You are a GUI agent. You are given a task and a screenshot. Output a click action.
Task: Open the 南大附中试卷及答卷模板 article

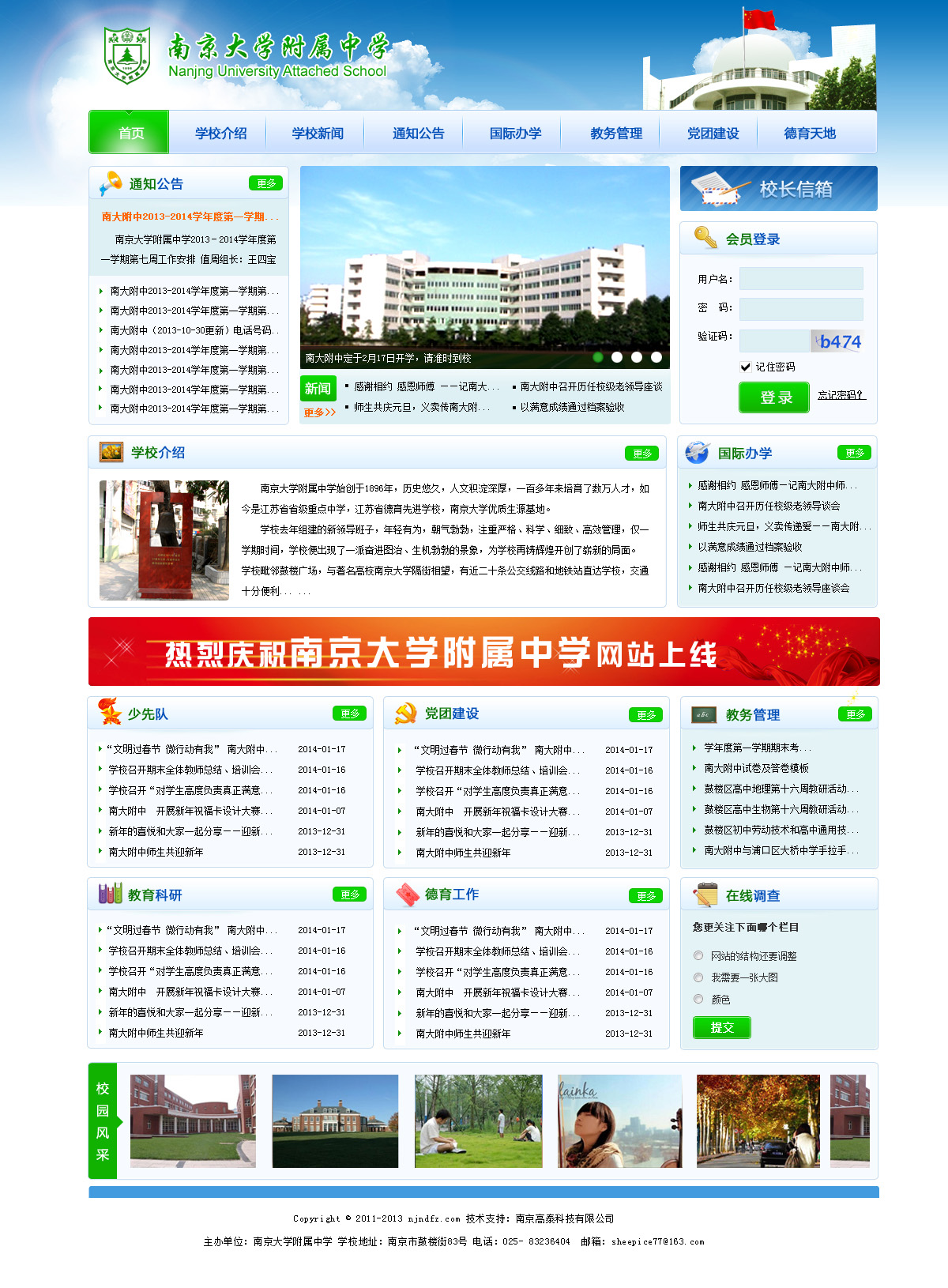click(x=755, y=768)
